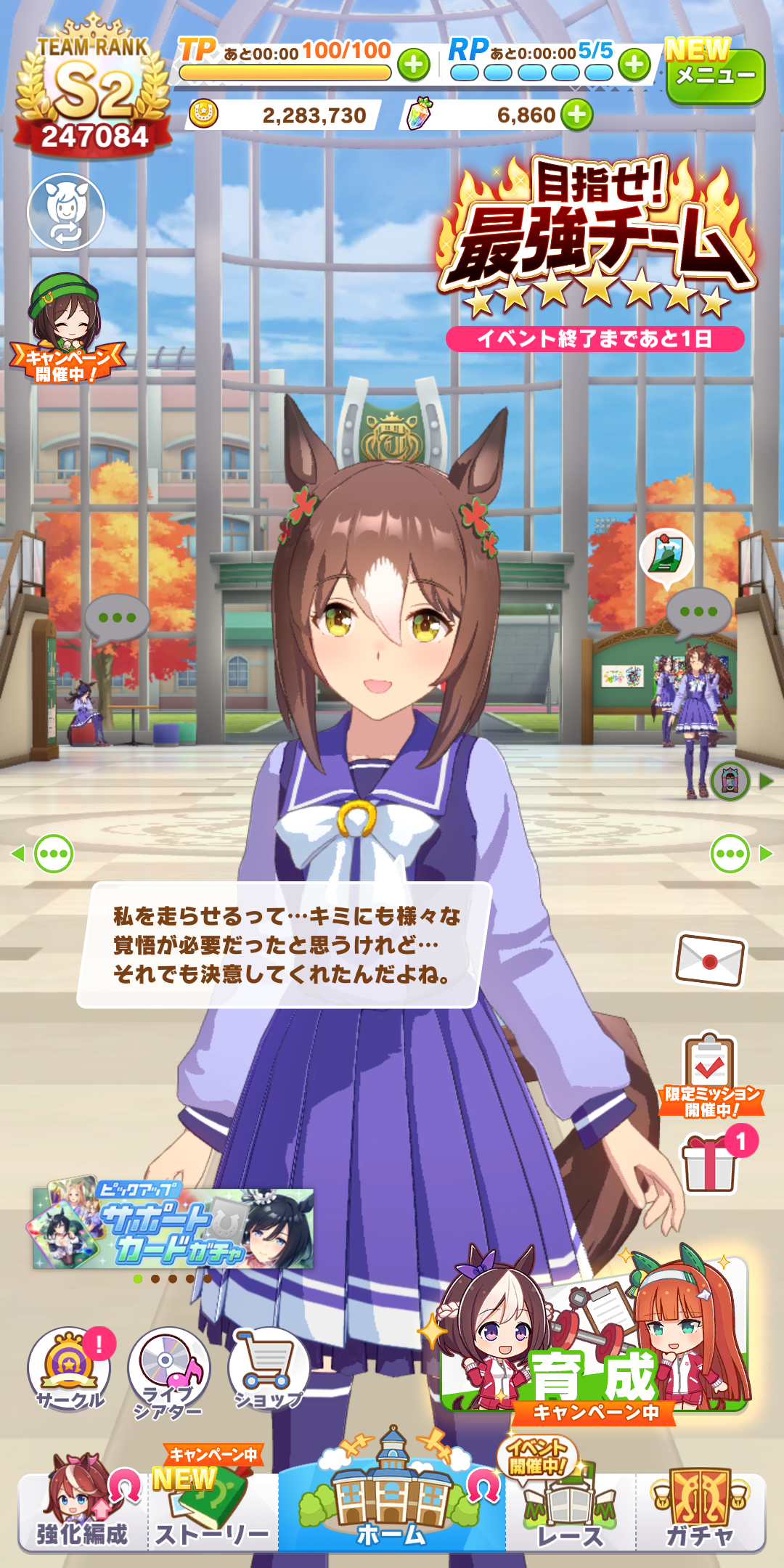Tap the plus button beside RP gauge
The image size is (784, 1568).
coord(635,65)
